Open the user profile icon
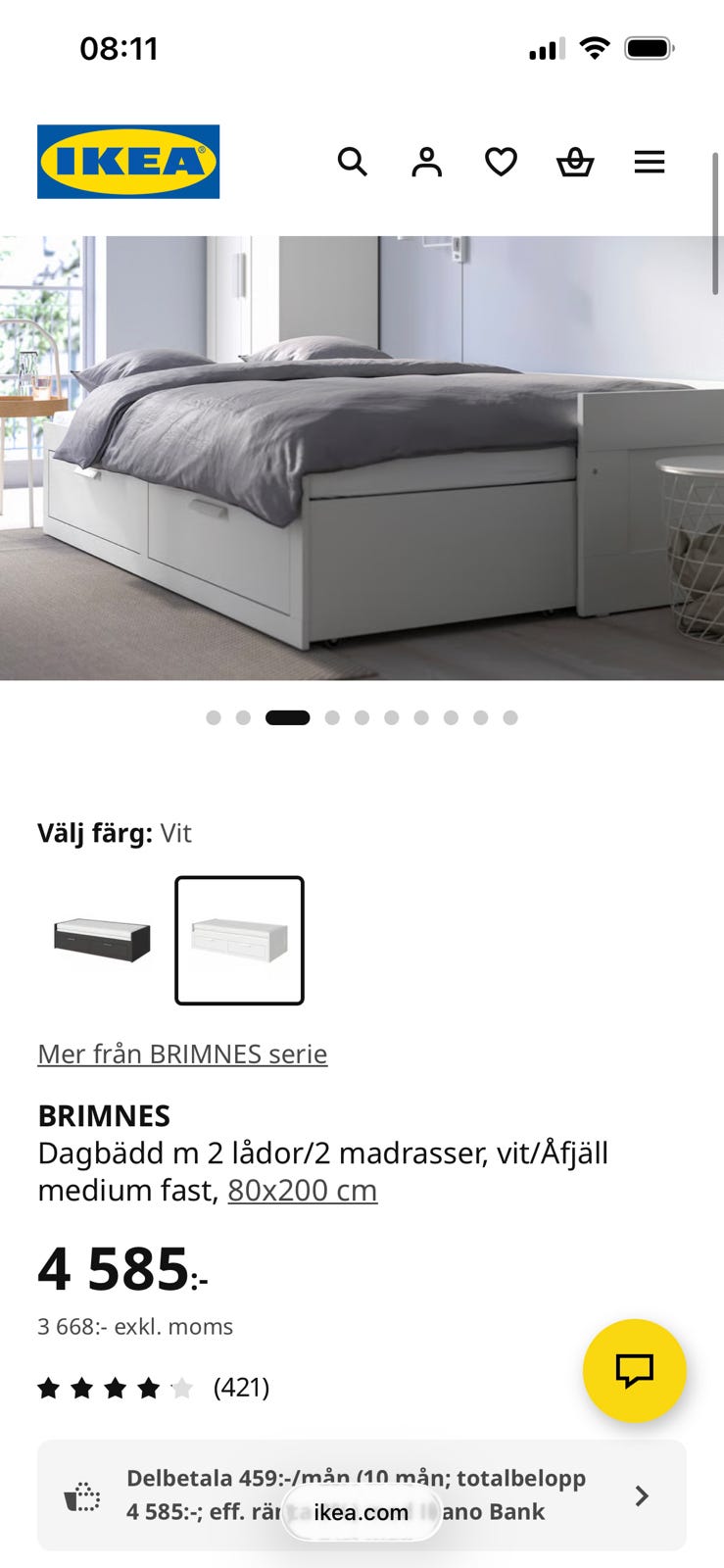Screen dimensions: 724x1568 click(426, 162)
